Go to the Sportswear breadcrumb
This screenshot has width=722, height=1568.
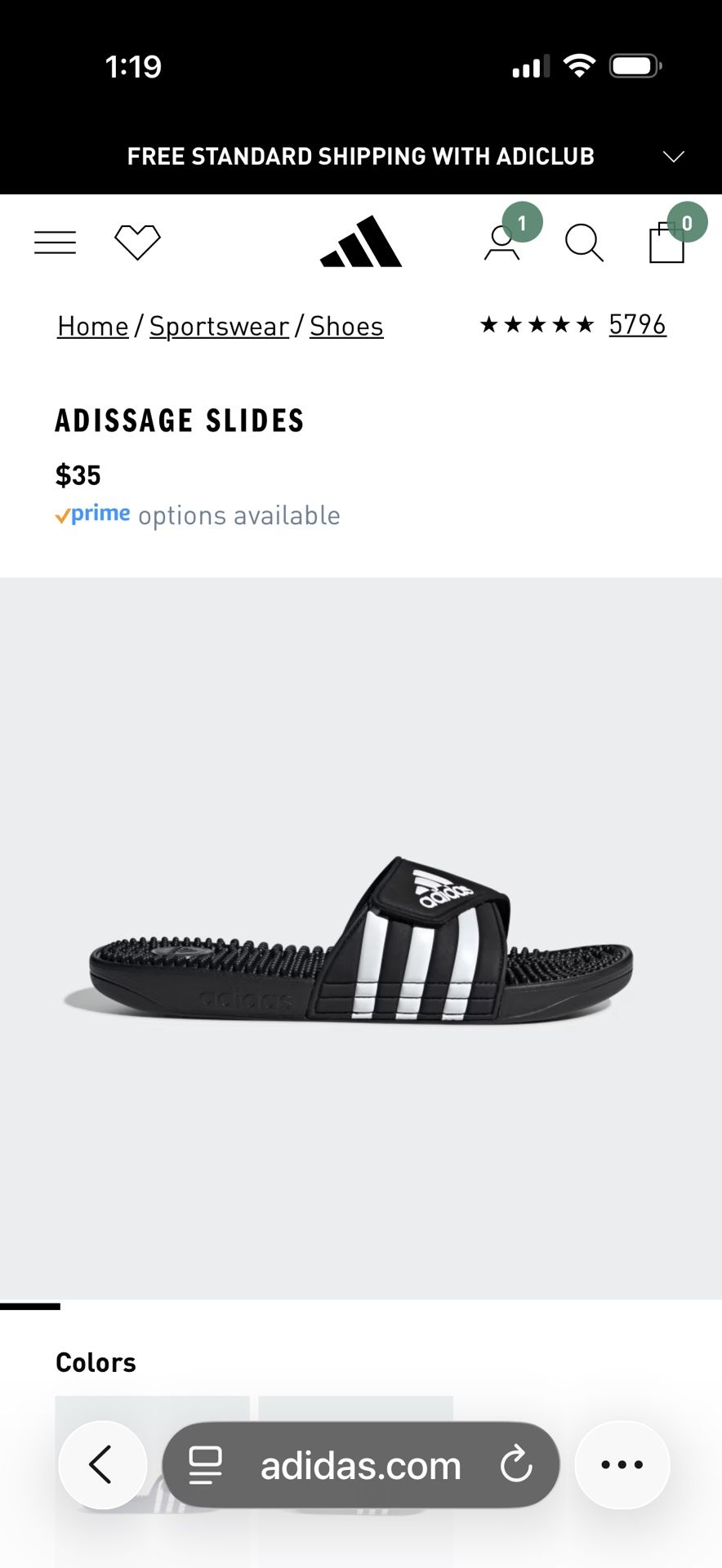click(x=219, y=326)
